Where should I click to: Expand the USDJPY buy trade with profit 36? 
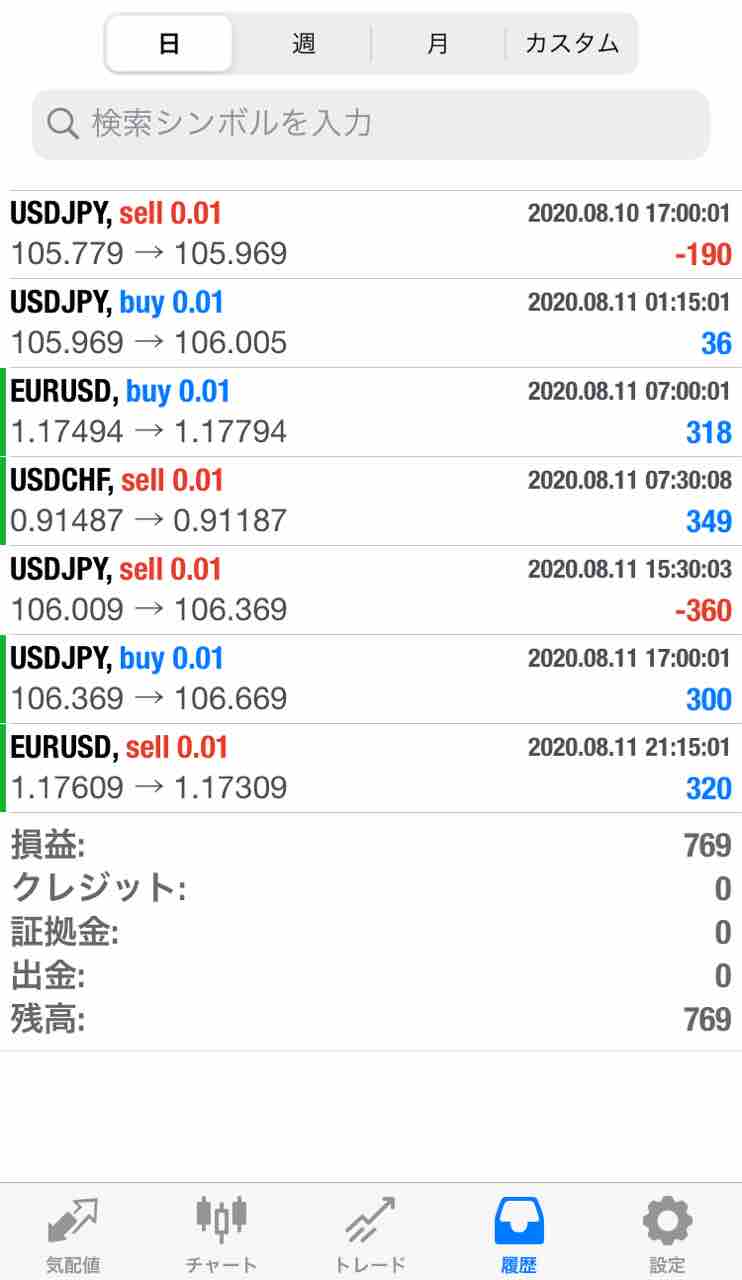point(371,323)
